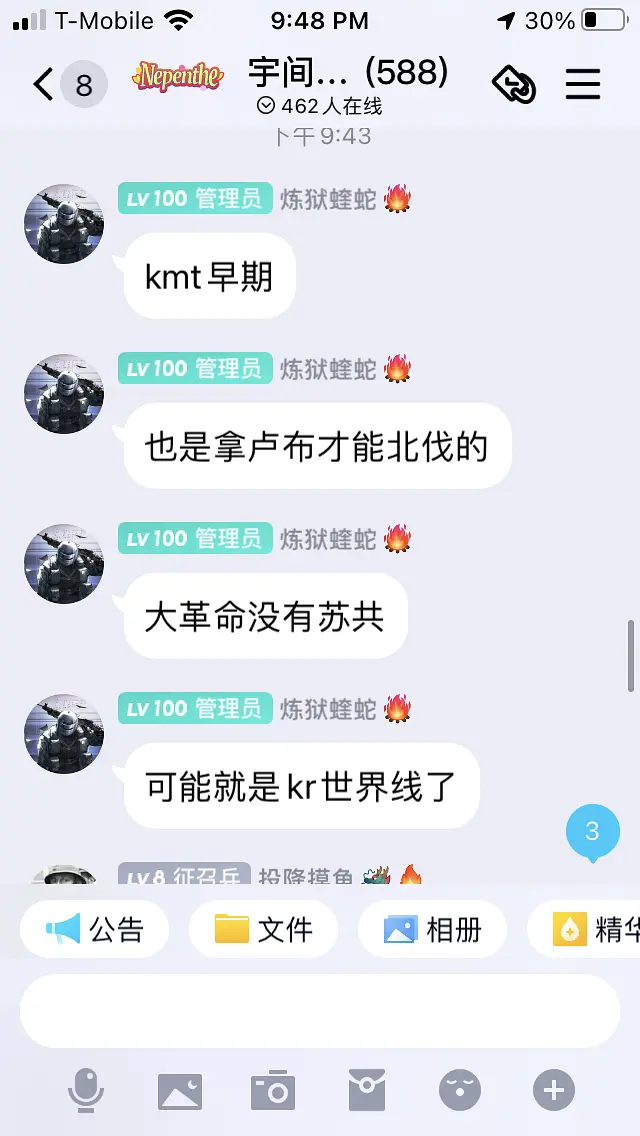Image resolution: width=640 pixels, height=1136 pixels.
Task: Tap the message input field
Action: click(x=320, y=1010)
